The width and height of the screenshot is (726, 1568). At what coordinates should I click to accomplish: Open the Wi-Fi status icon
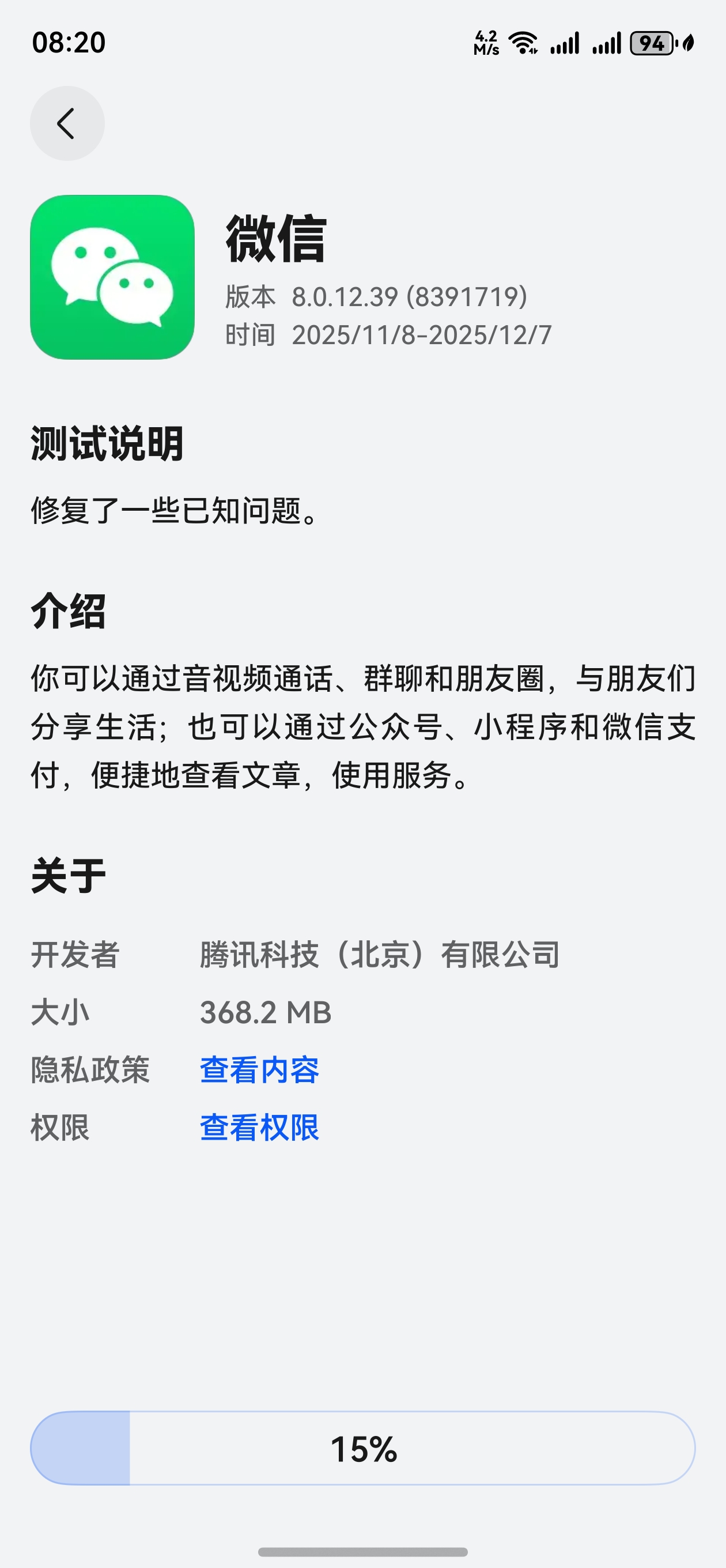click(x=522, y=43)
